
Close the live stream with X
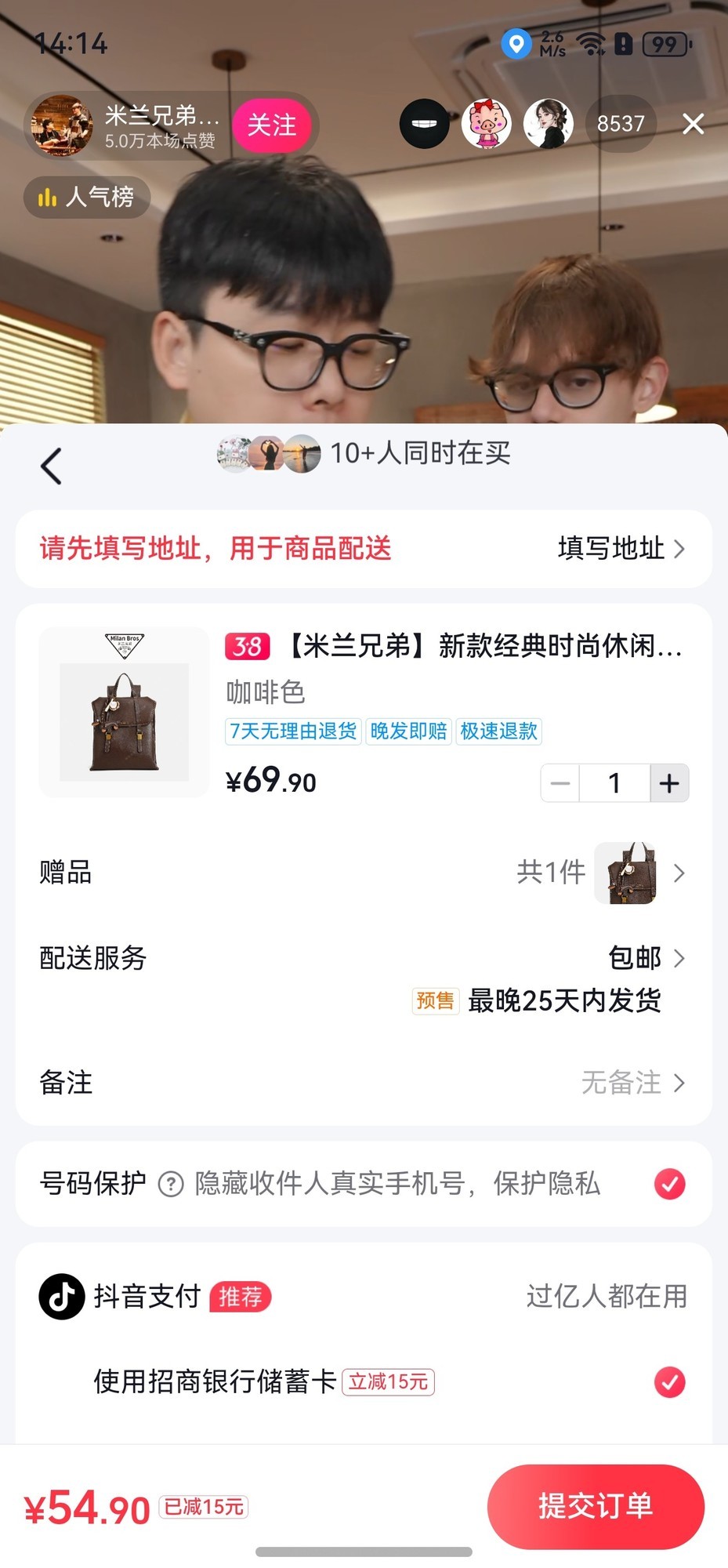click(x=693, y=124)
